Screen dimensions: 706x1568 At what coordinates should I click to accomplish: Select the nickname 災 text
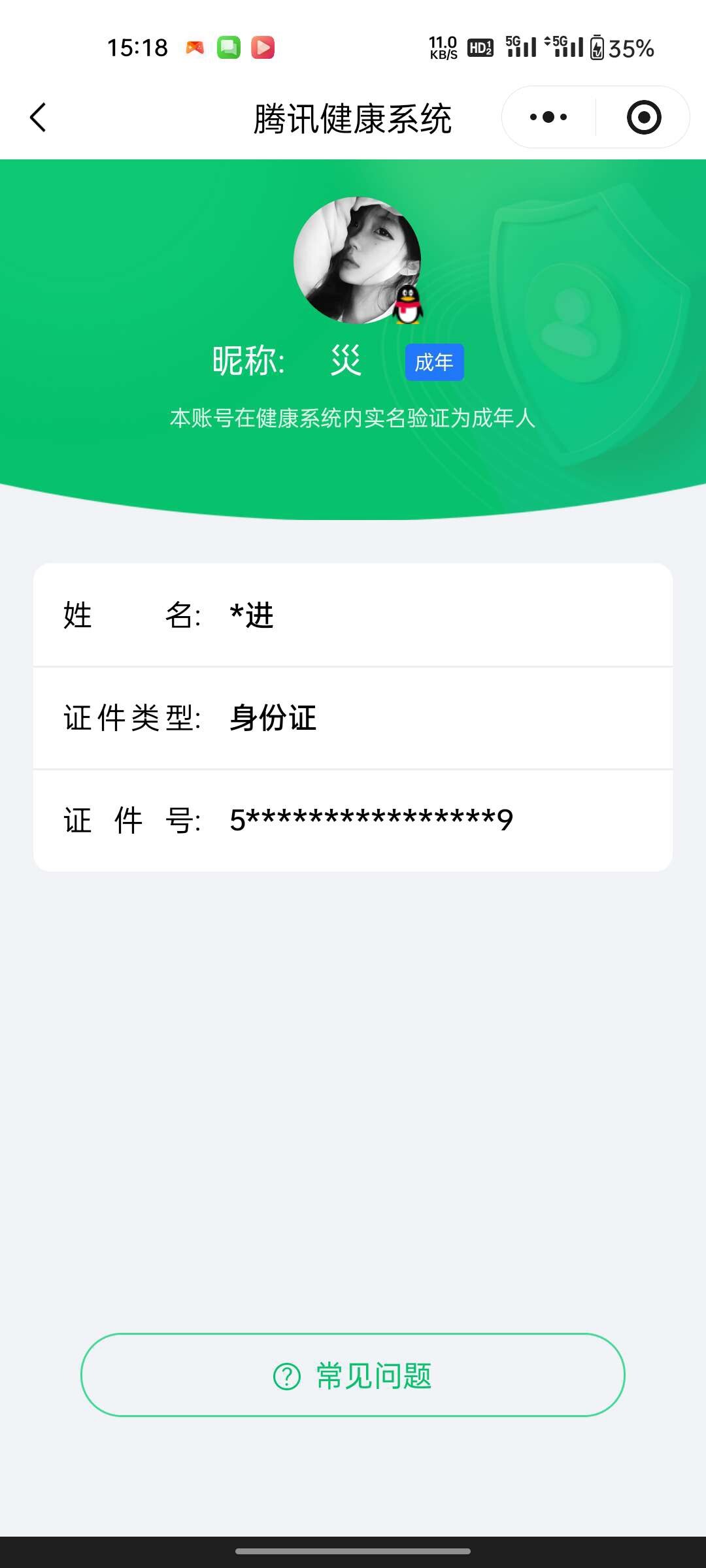[345, 361]
